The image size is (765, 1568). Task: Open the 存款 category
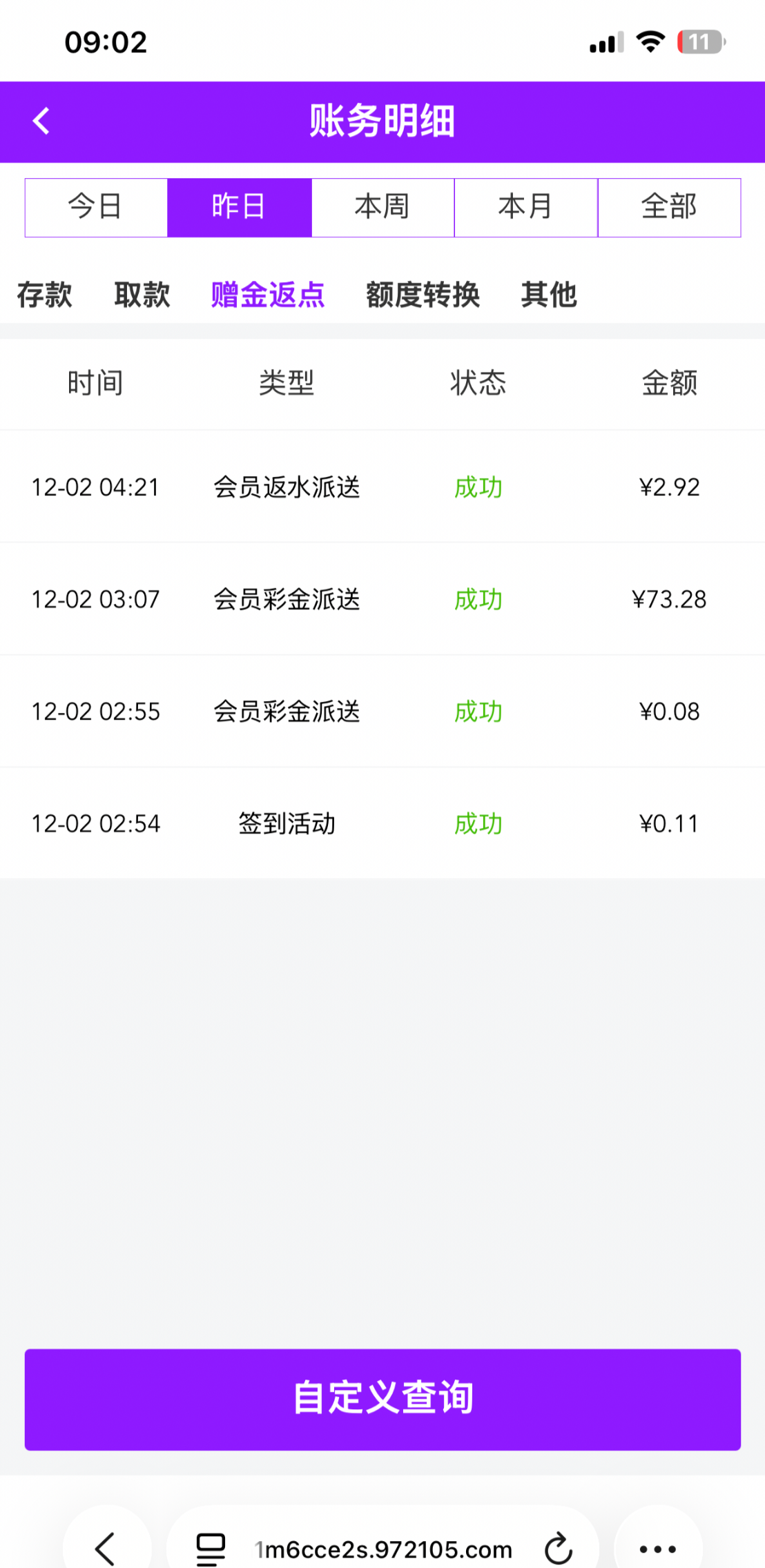coord(44,295)
